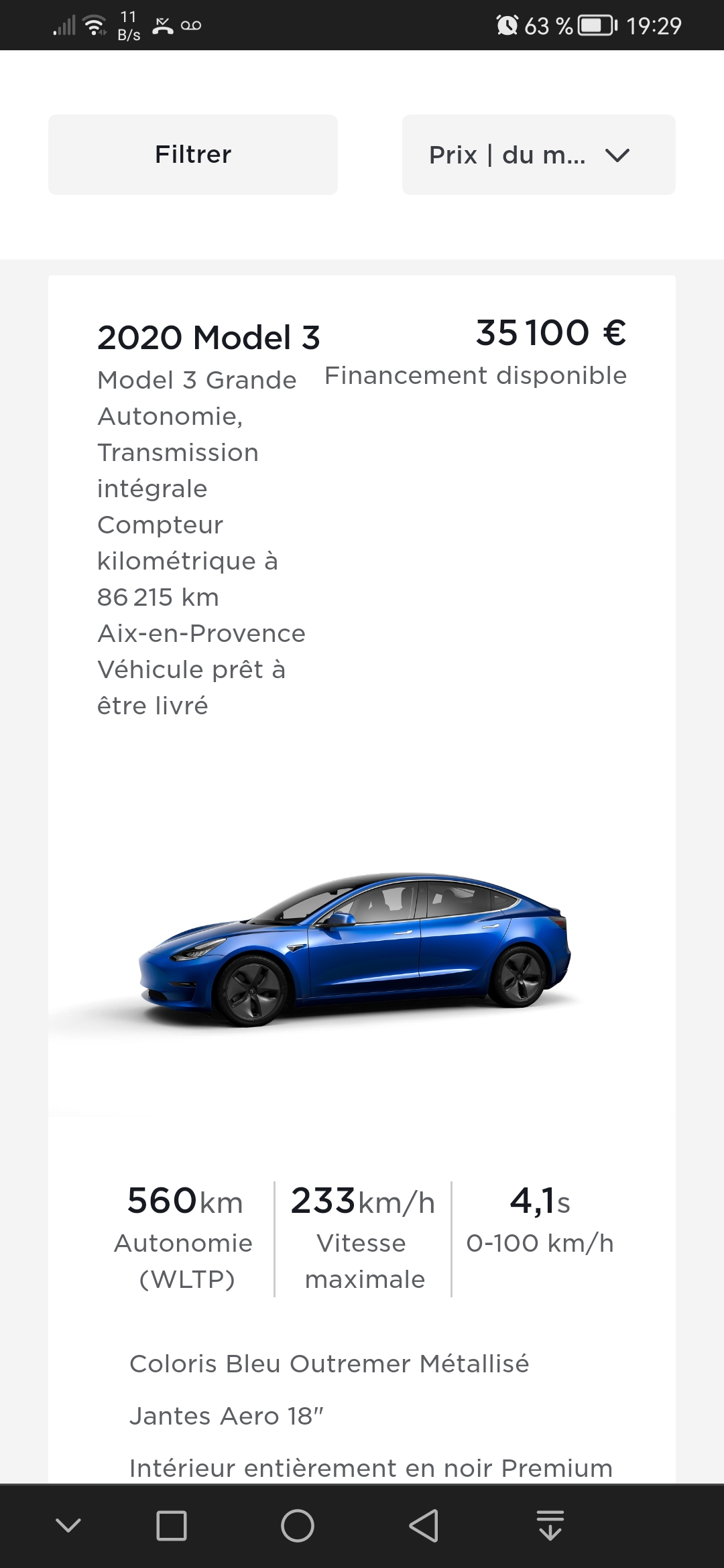The height and width of the screenshot is (1568, 724).
Task: Go back with the system back button
Action: [x=424, y=1526]
